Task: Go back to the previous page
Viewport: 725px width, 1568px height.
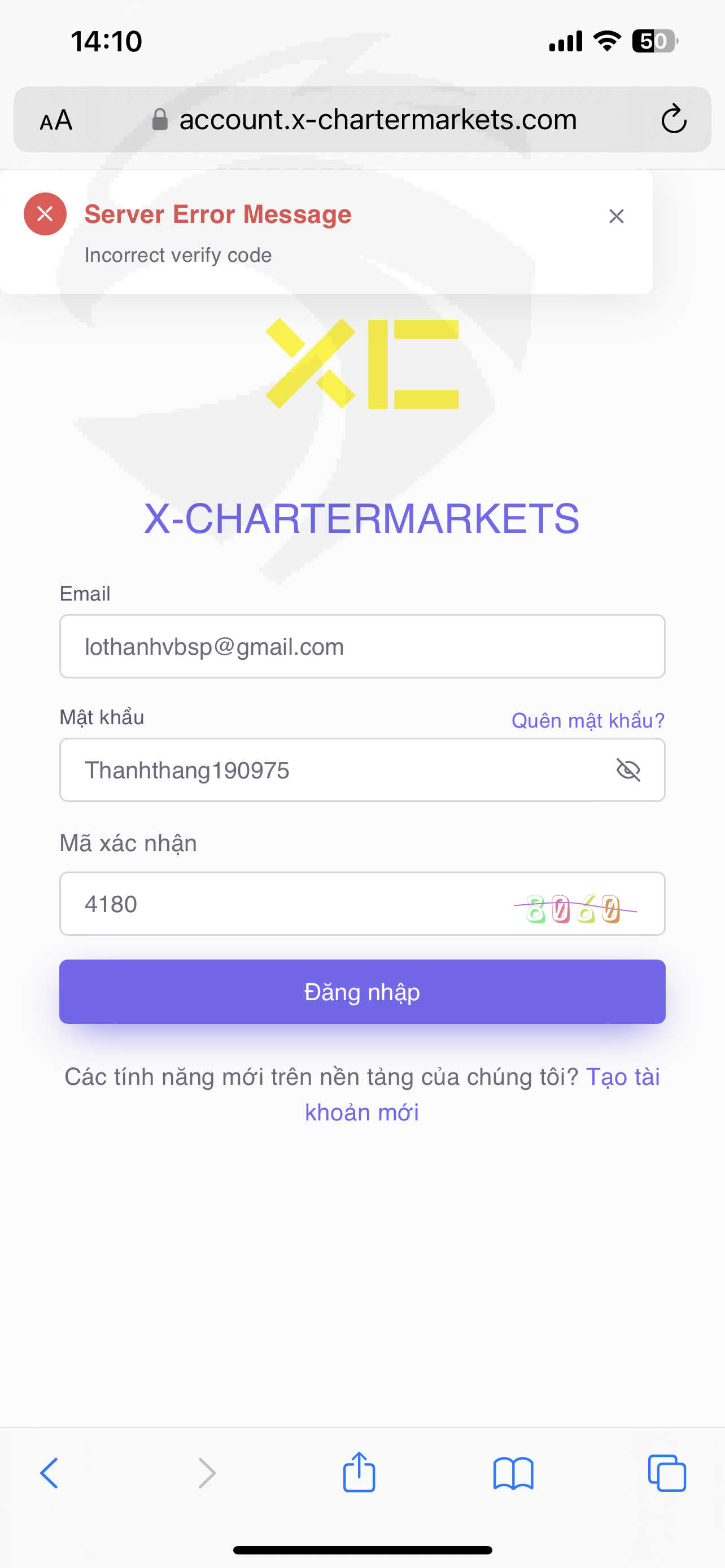Action: pyautogui.click(x=49, y=1473)
